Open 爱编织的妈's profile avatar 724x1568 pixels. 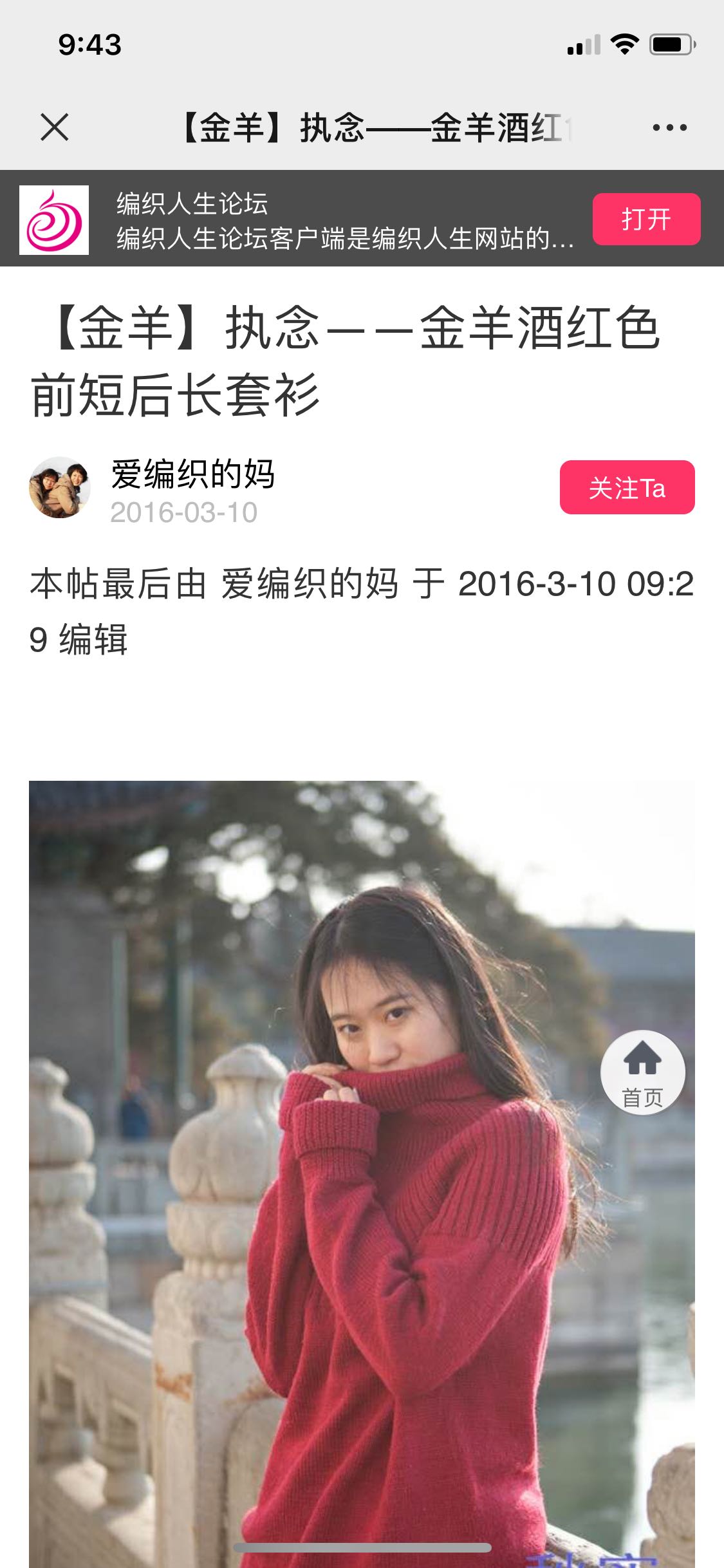[59, 487]
